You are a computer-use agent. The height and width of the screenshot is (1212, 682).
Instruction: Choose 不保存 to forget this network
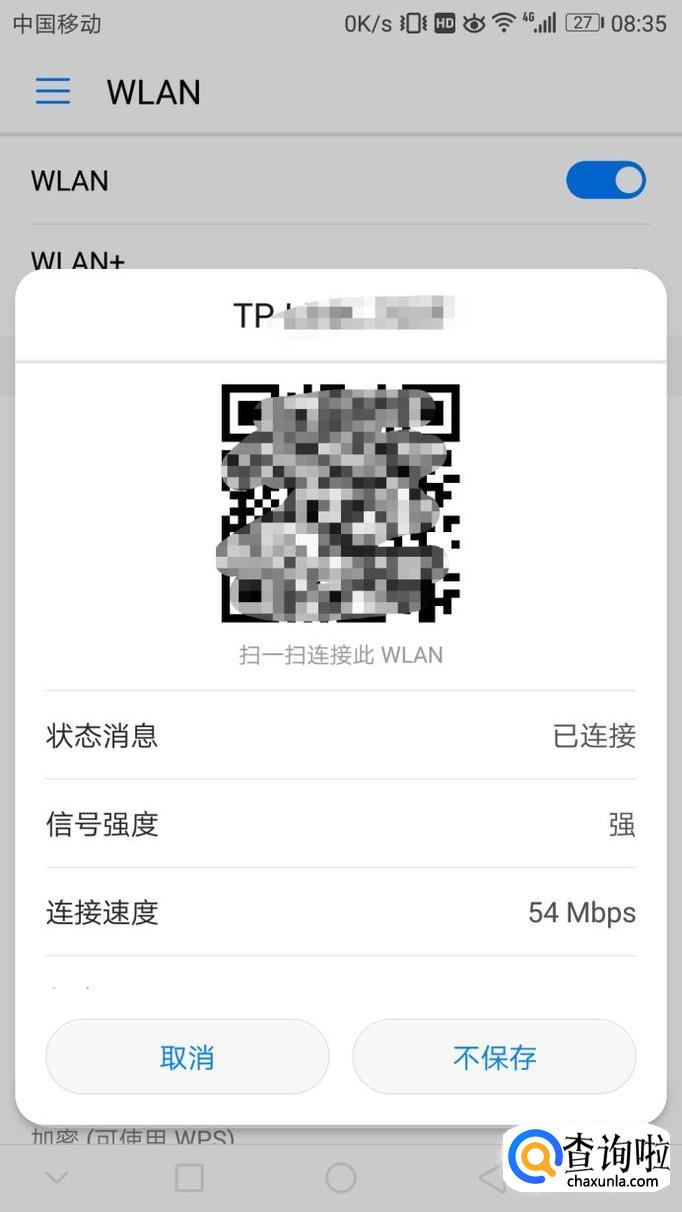click(494, 1057)
